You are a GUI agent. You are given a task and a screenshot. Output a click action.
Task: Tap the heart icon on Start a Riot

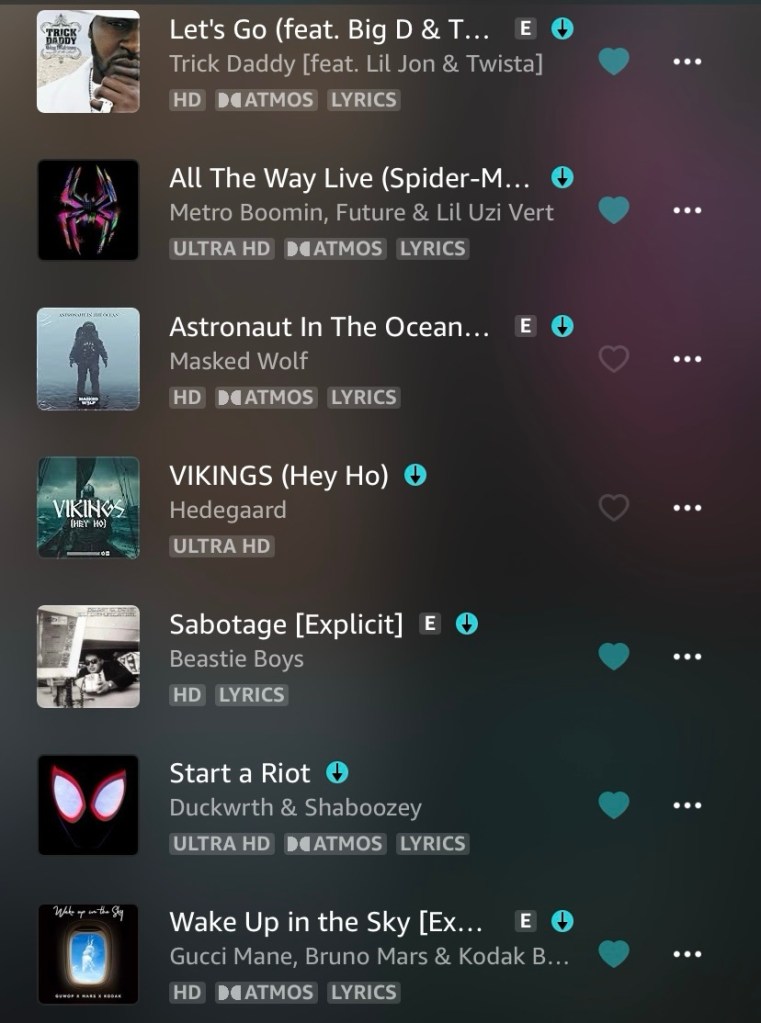[x=613, y=805]
